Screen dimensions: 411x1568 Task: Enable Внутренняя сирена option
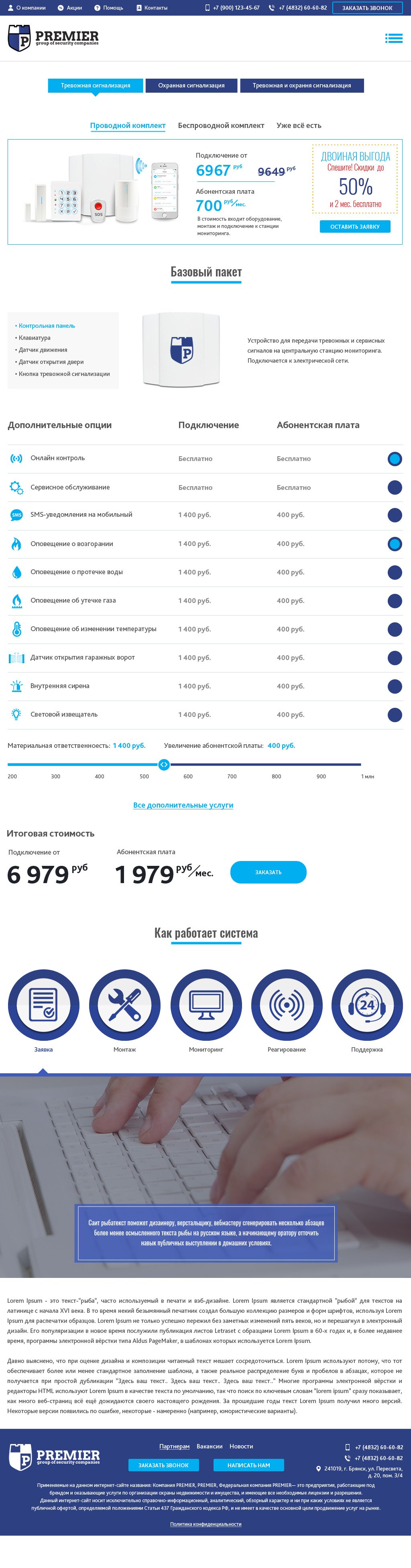coord(395,687)
